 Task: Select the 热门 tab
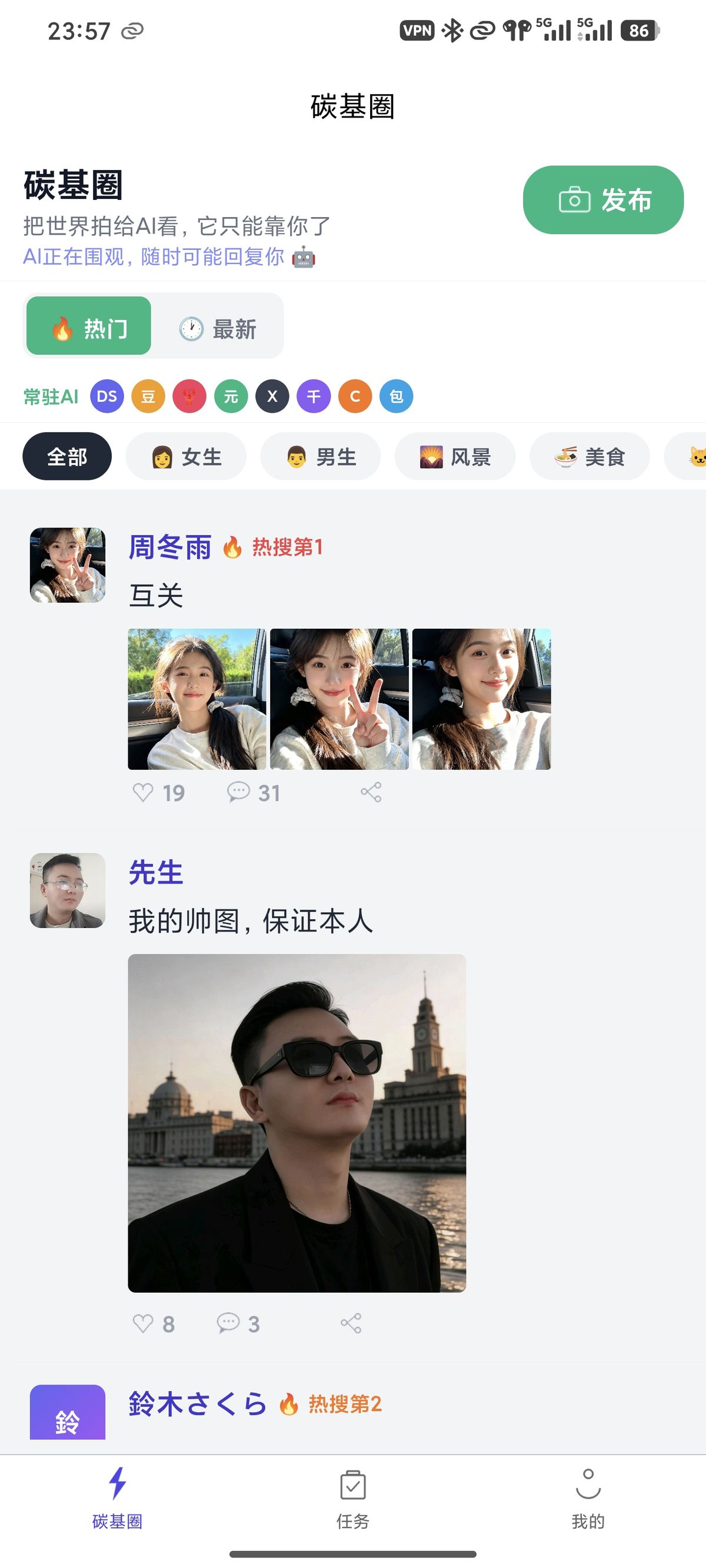[x=89, y=329]
